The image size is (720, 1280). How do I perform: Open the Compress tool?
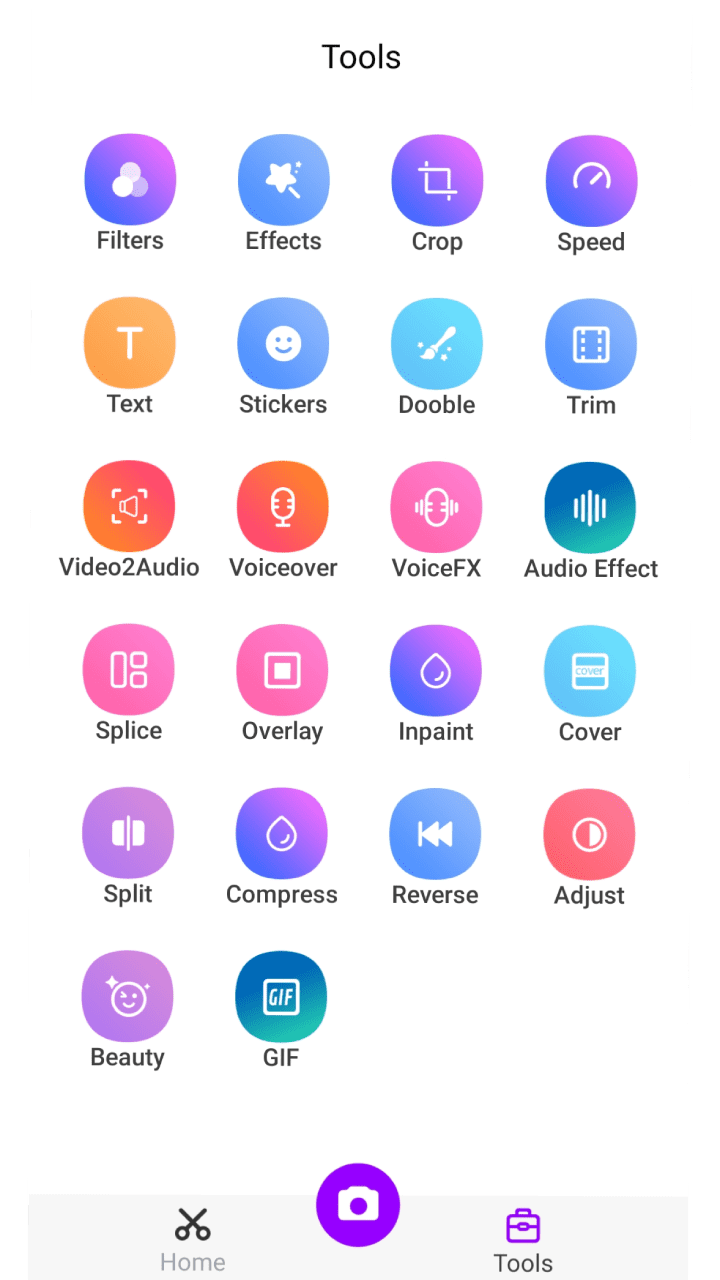[282, 833]
